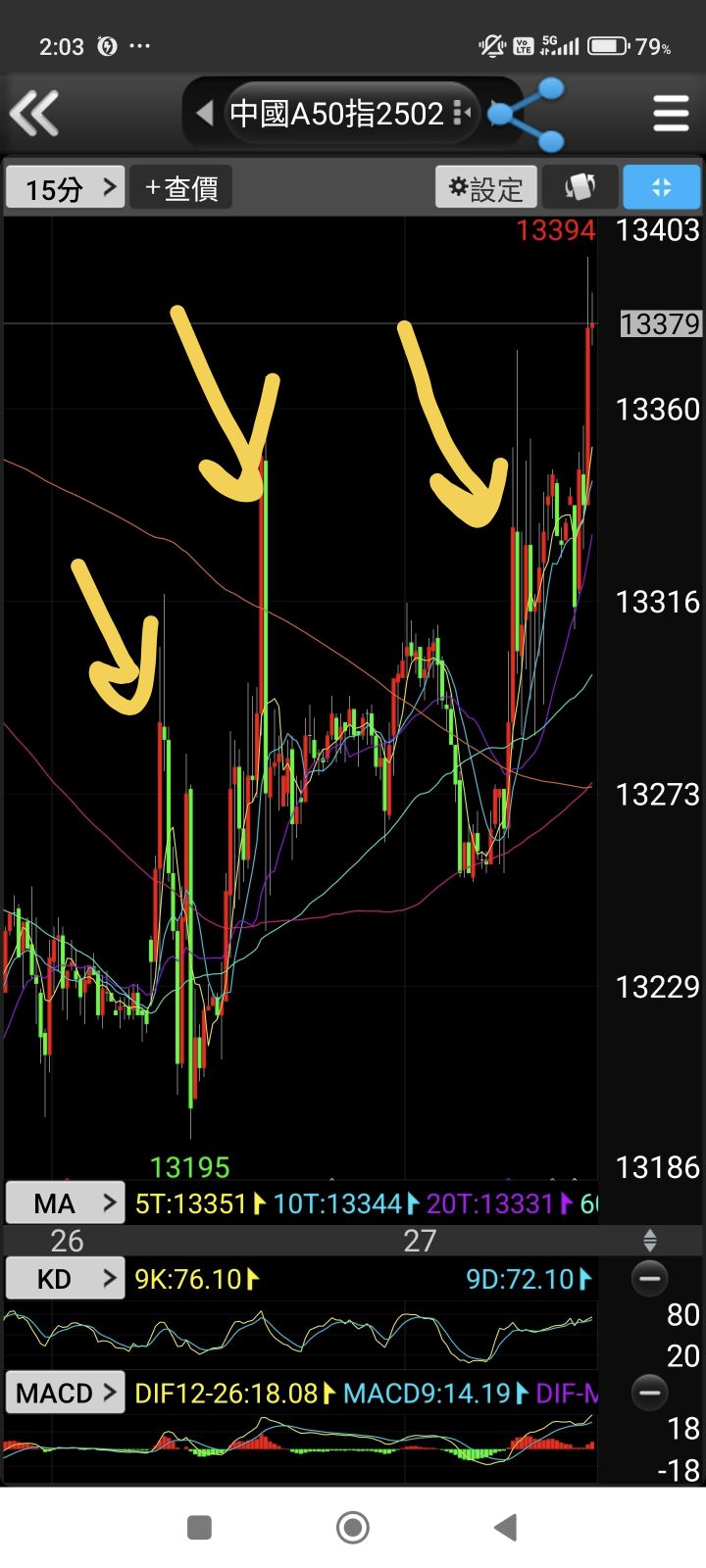
Task: Remove the MACD indicator panel
Action: click(649, 1393)
